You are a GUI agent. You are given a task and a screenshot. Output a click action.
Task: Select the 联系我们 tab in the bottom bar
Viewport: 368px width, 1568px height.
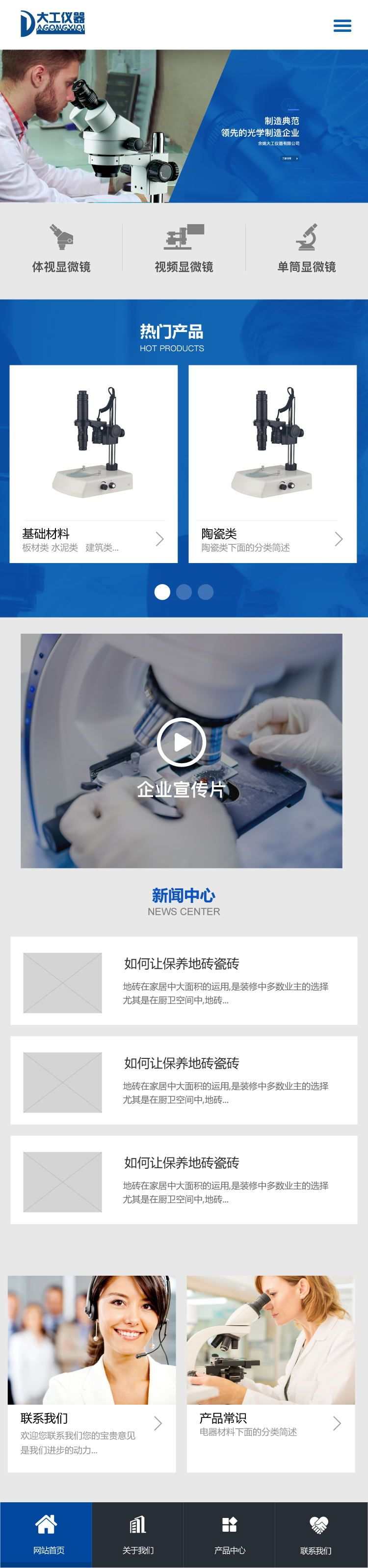coord(321,1534)
